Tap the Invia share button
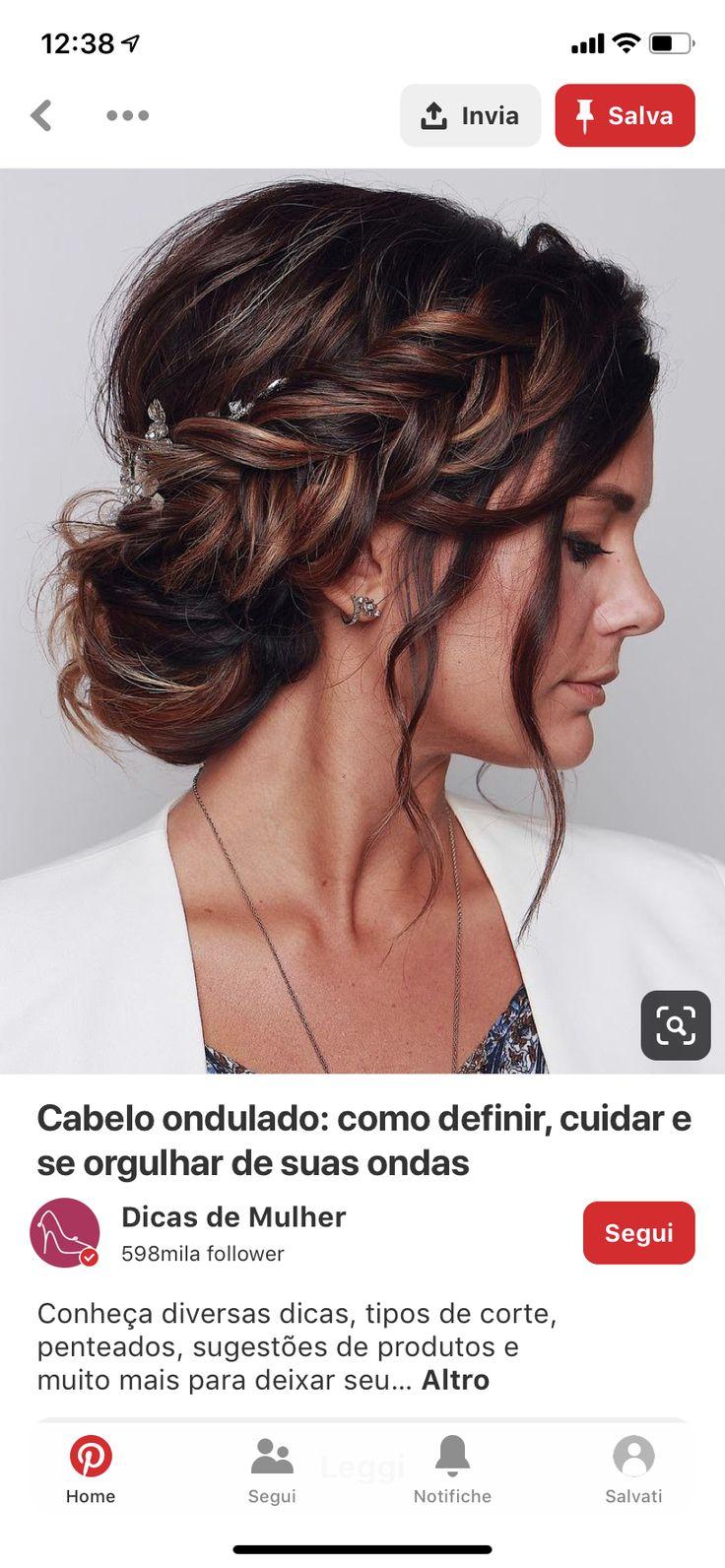Screen dimensions: 725x1568 pyautogui.click(x=470, y=115)
